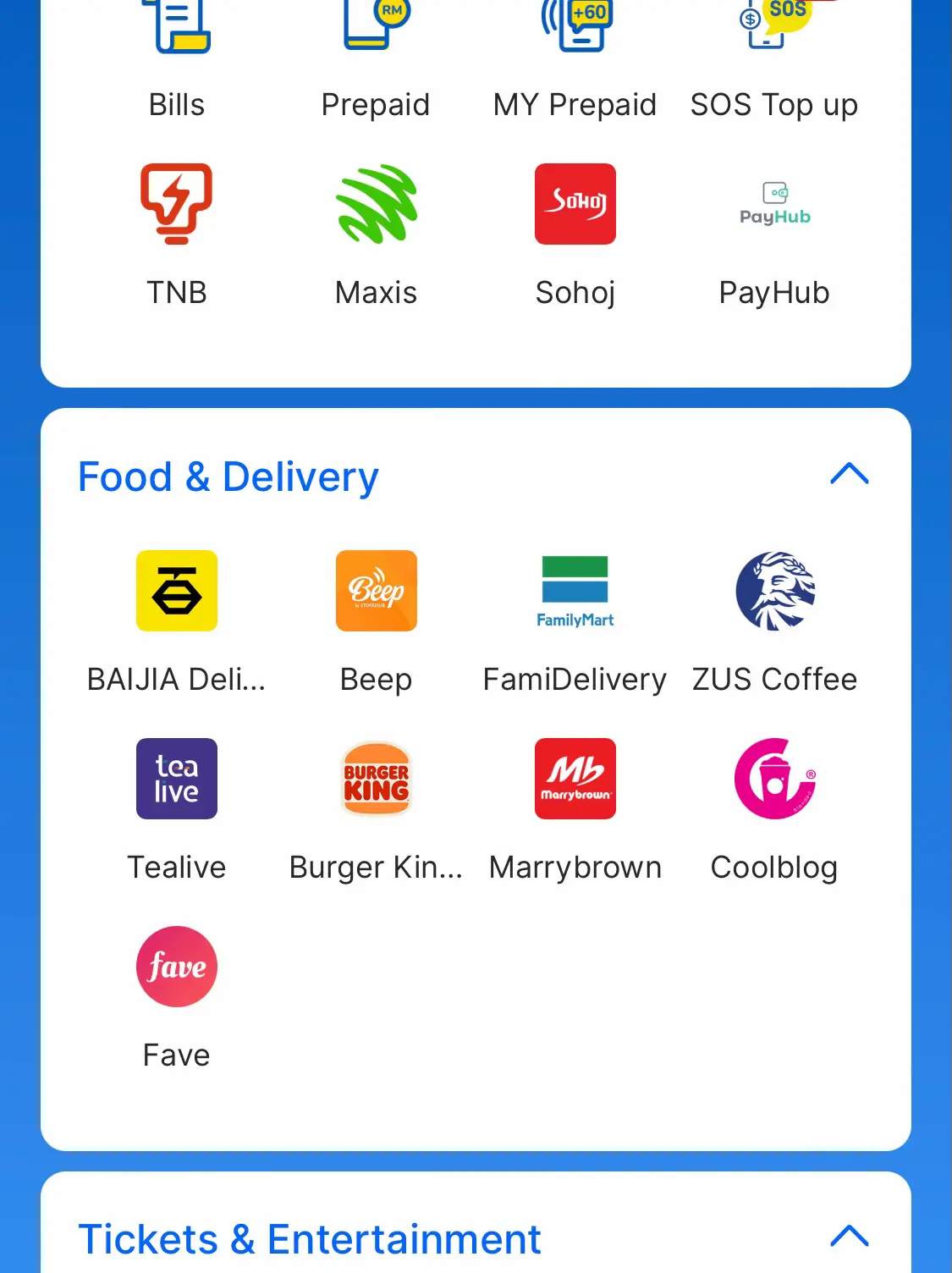Screen dimensions: 952x1273
Task: Collapse the Tickets & Entertainment section
Action: click(x=850, y=1237)
